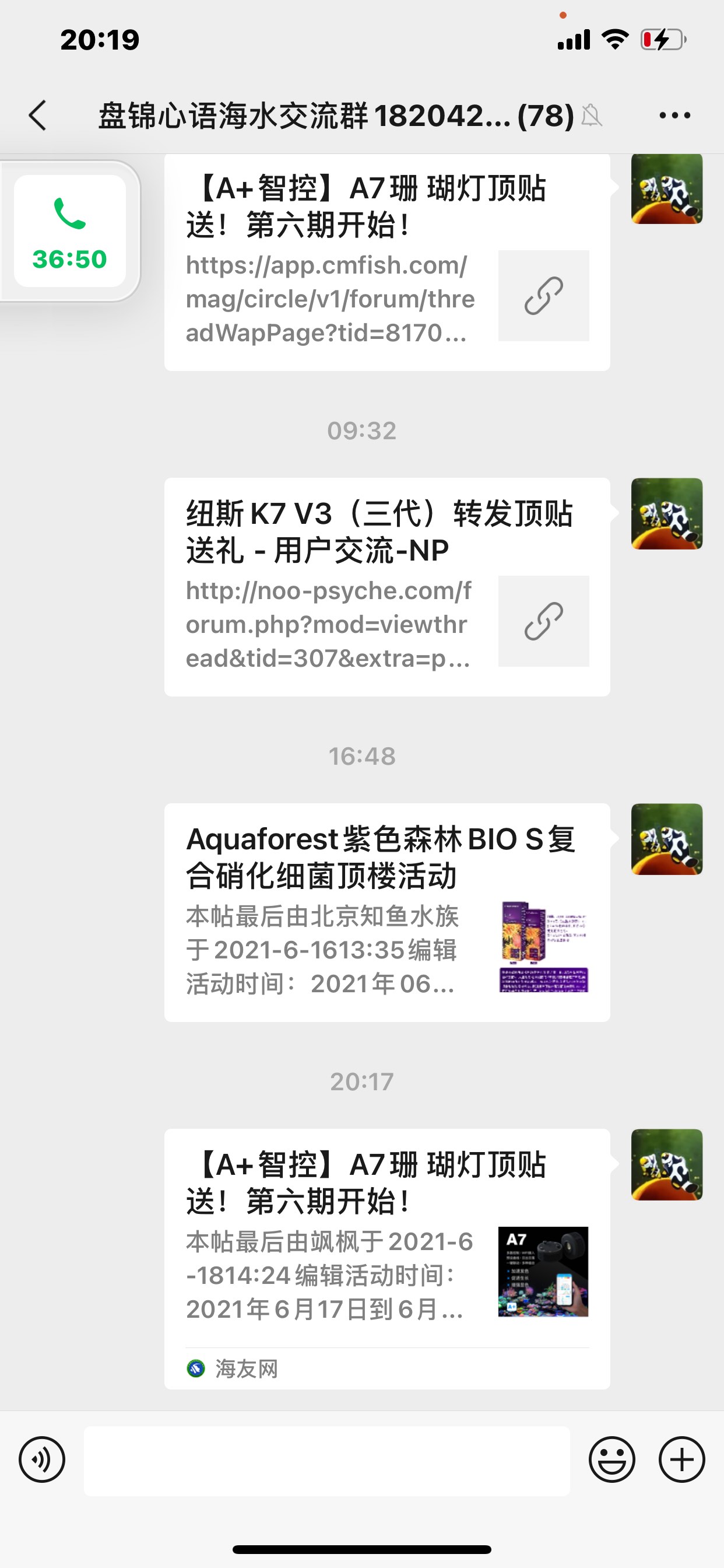Open the emoji sticker panel
This screenshot has height=1568, width=724.
pyautogui.click(x=611, y=1459)
